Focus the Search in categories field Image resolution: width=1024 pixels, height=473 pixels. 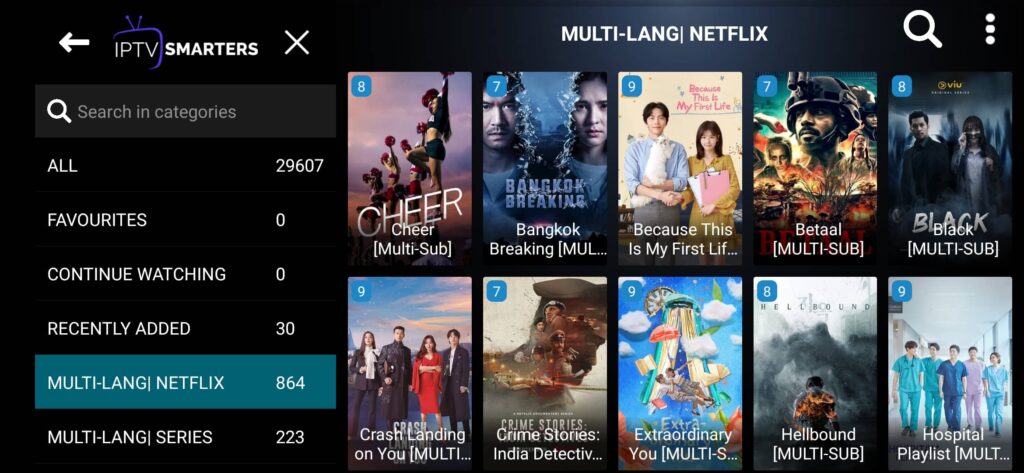(185, 111)
